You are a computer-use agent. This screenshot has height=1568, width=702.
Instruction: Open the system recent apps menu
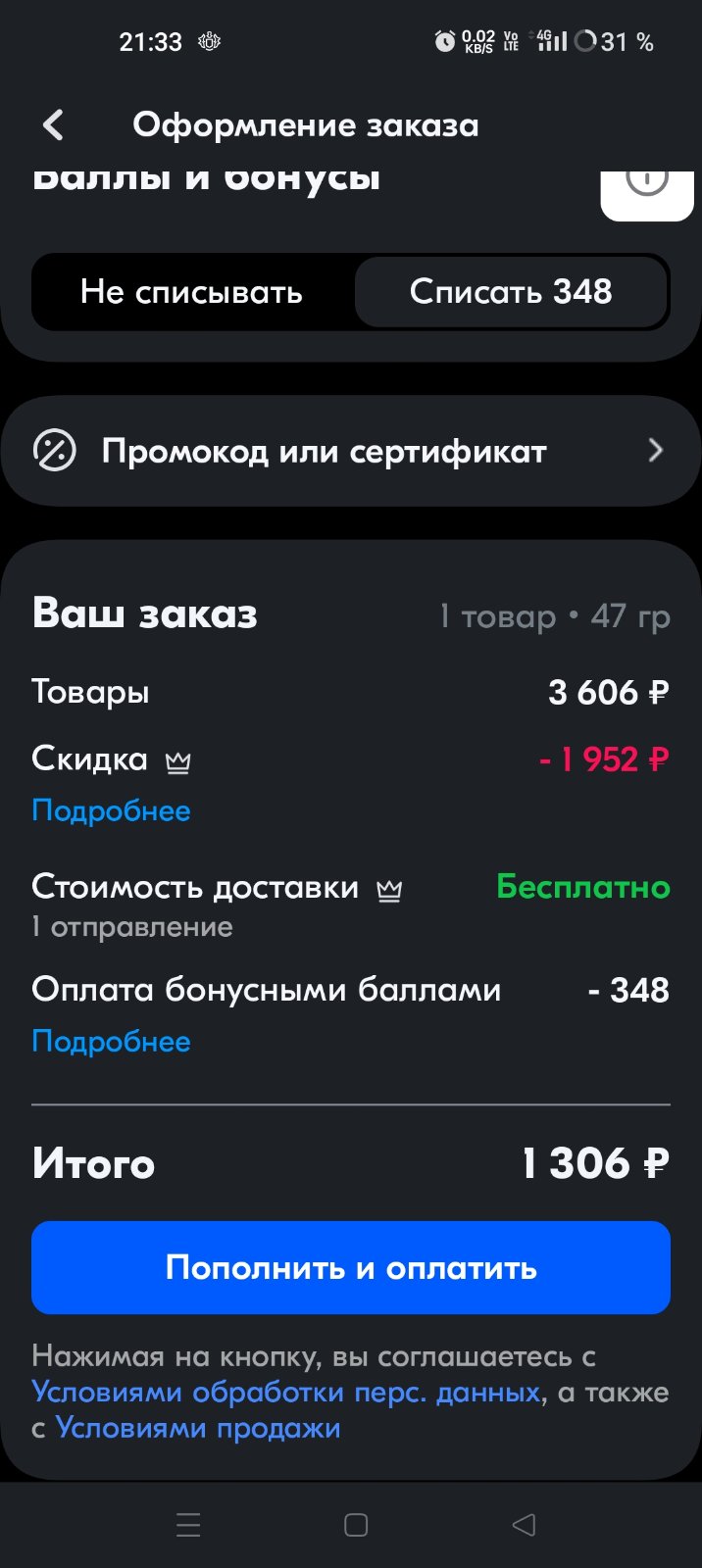[188, 1525]
